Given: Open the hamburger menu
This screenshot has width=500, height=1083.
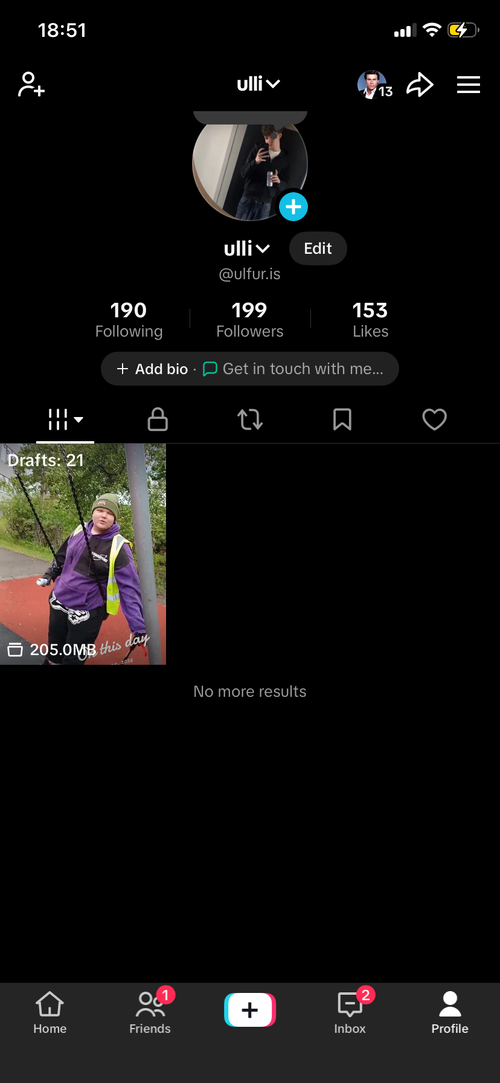Looking at the screenshot, I should click(x=468, y=84).
